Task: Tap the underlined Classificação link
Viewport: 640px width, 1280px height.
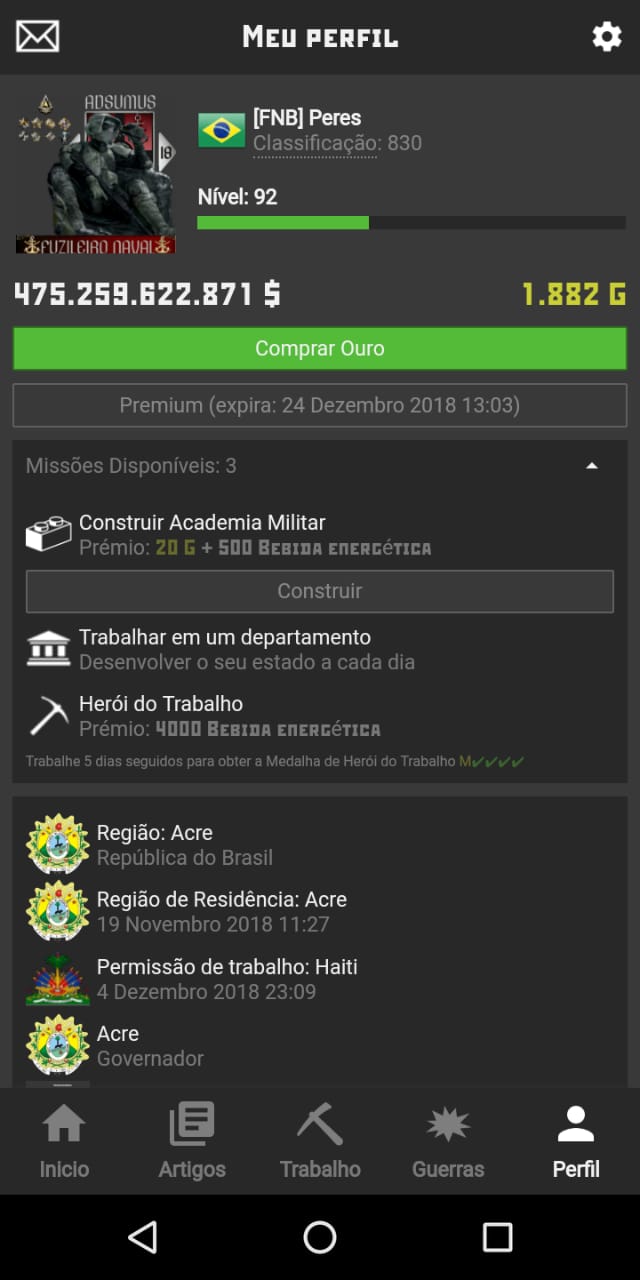Action: point(315,144)
